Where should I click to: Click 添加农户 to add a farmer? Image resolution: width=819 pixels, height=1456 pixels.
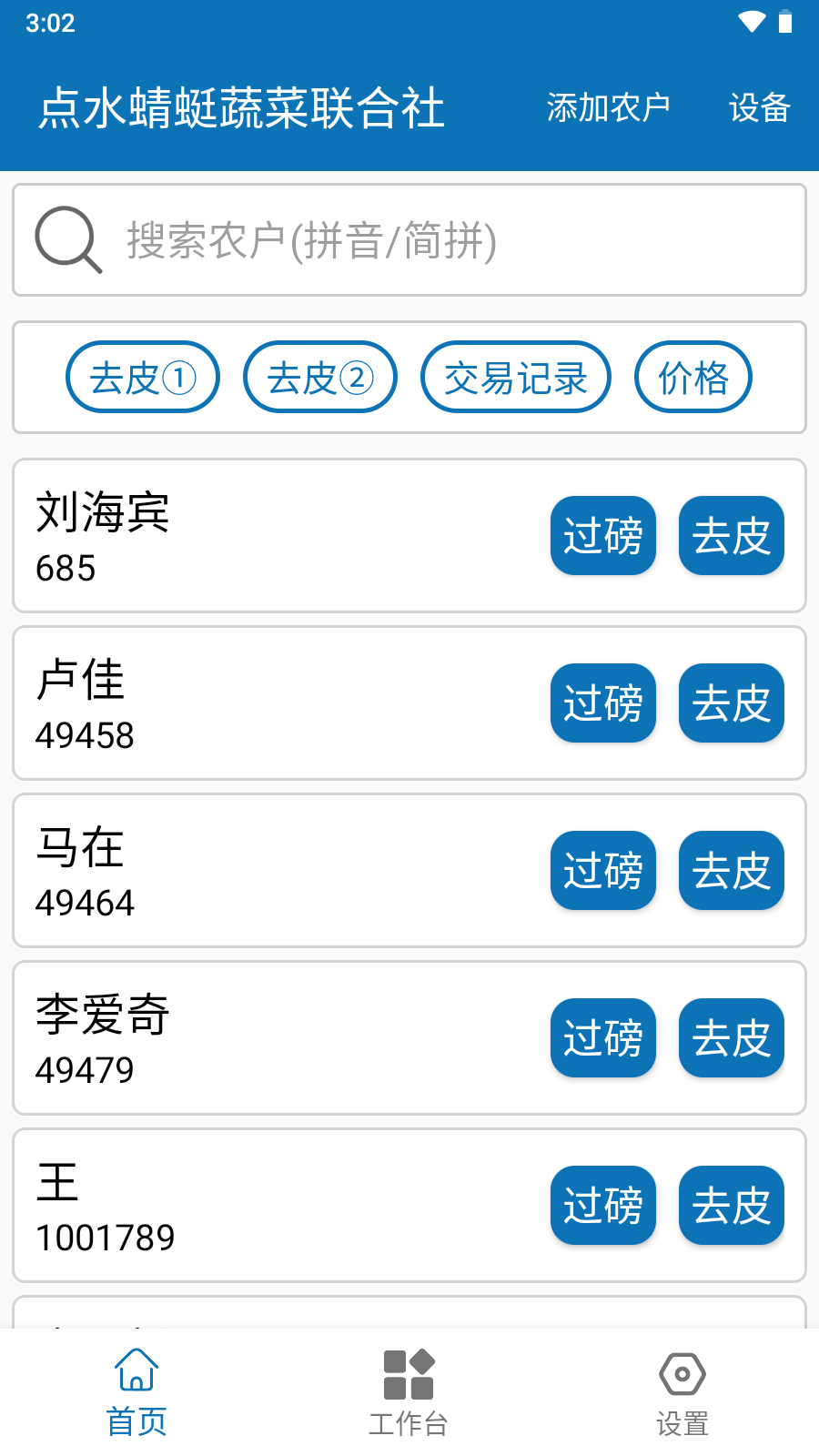pyautogui.click(x=607, y=106)
